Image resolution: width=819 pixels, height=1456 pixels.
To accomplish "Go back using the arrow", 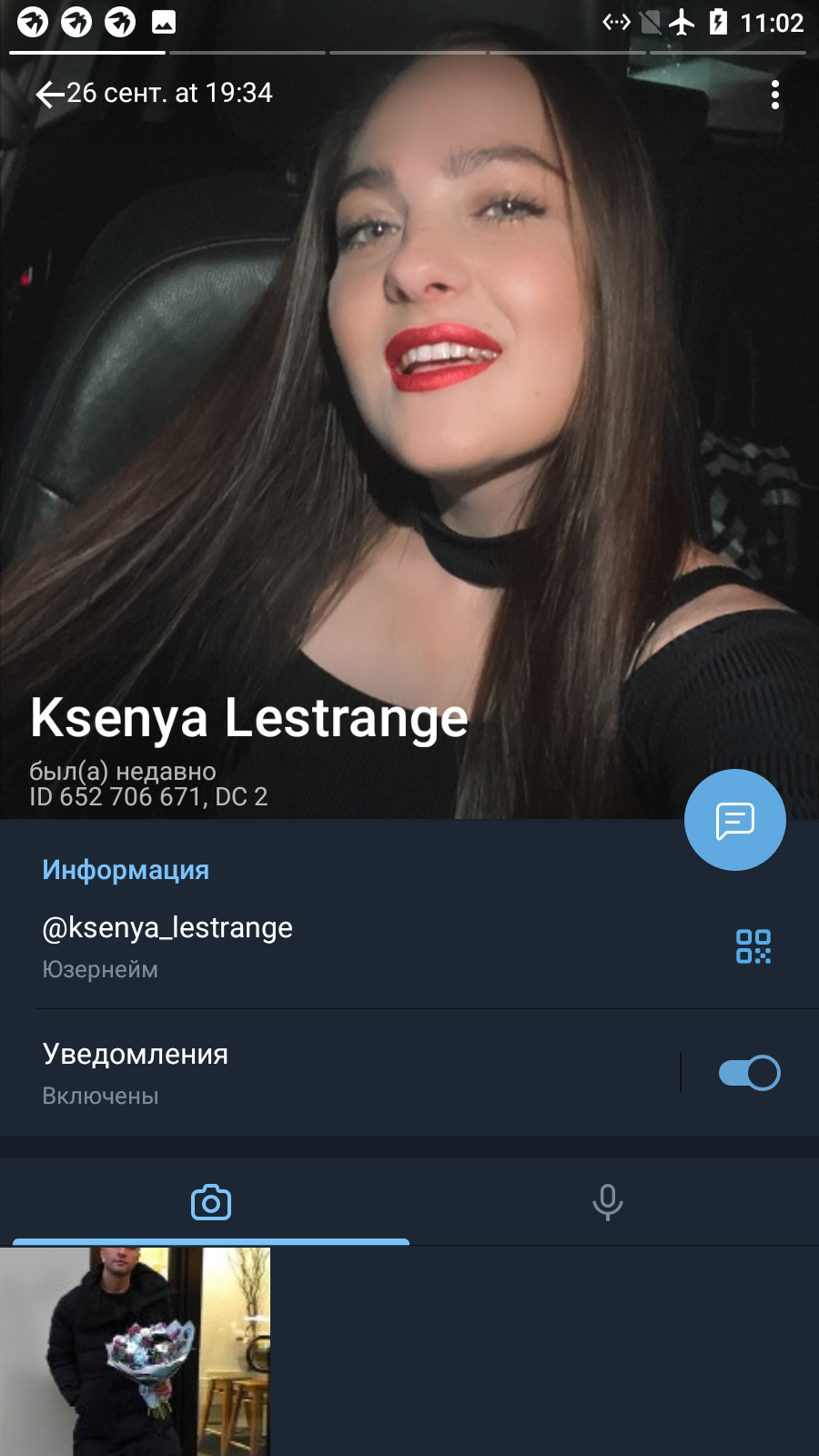I will click(50, 94).
